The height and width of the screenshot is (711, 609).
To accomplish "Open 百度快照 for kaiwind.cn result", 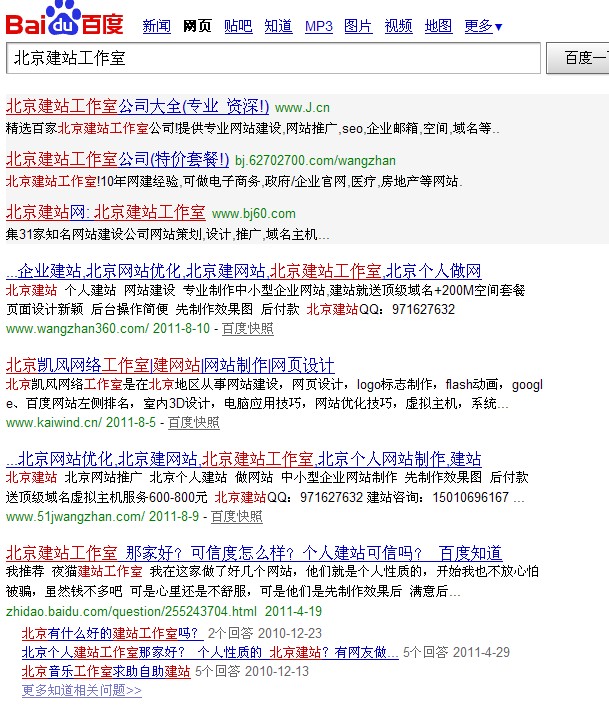I will pyautogui.click(x=193, y=423).
